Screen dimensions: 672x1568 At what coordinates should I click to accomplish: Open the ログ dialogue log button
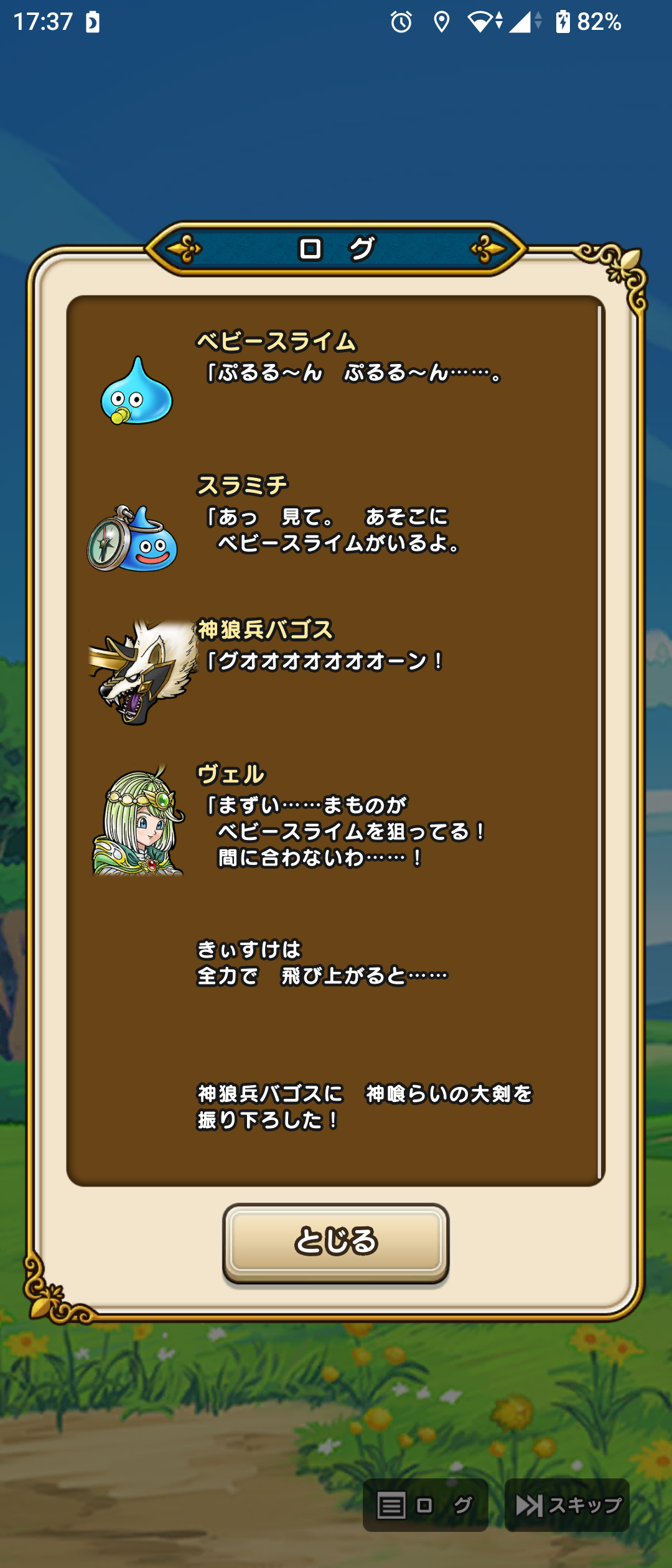(x=425, y=1505)
